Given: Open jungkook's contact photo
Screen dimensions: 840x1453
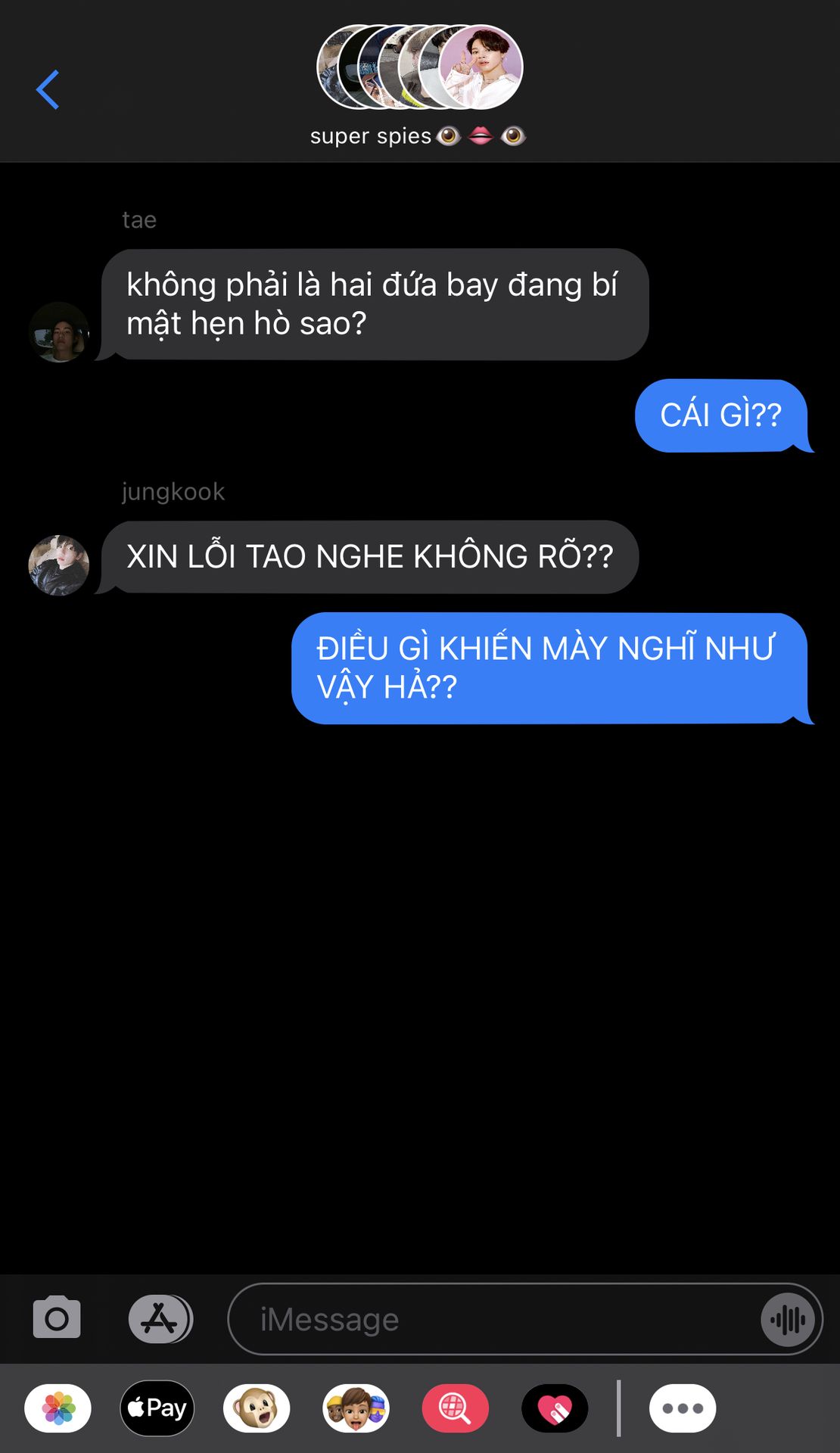Looking at the screenshot, I should (x=59, y=565).
